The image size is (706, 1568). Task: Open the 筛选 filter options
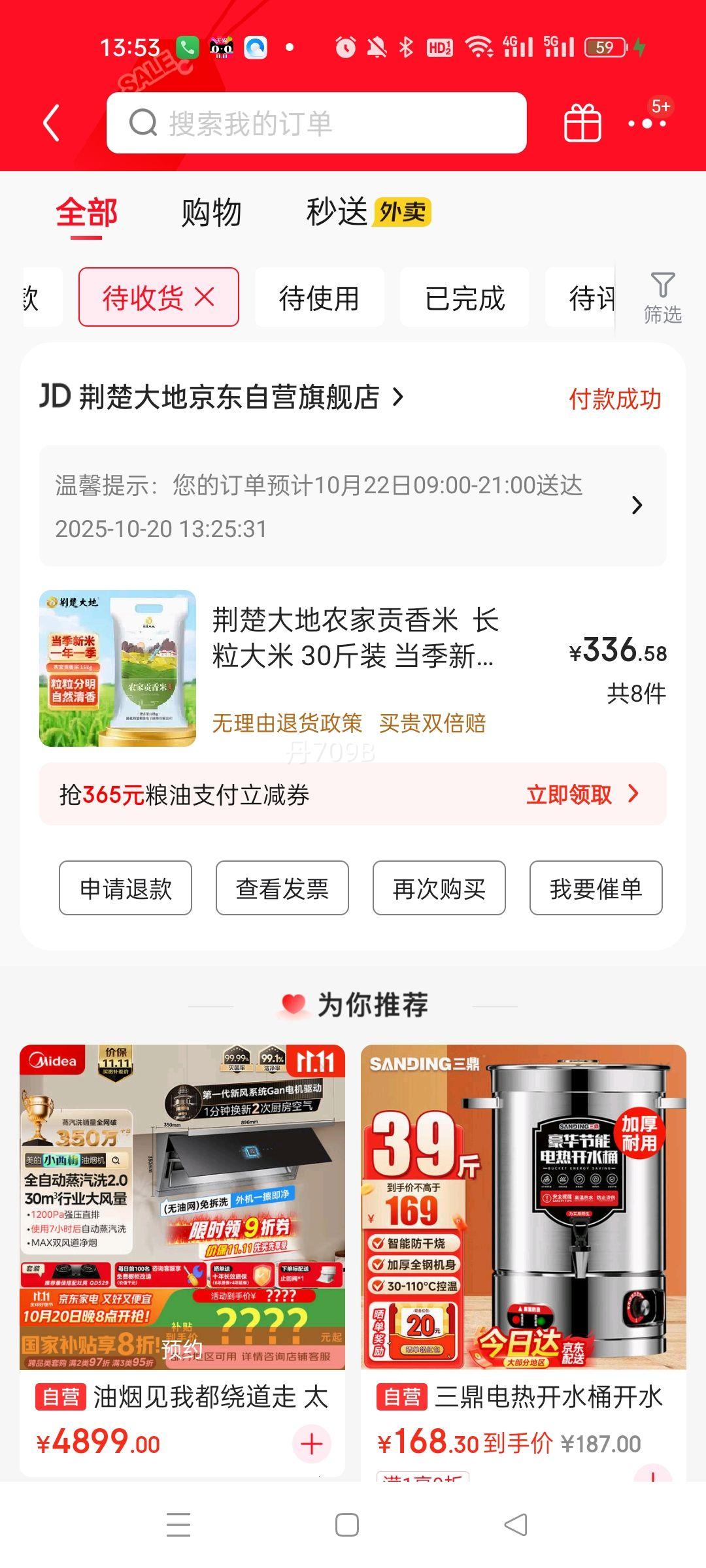point(662,298)
